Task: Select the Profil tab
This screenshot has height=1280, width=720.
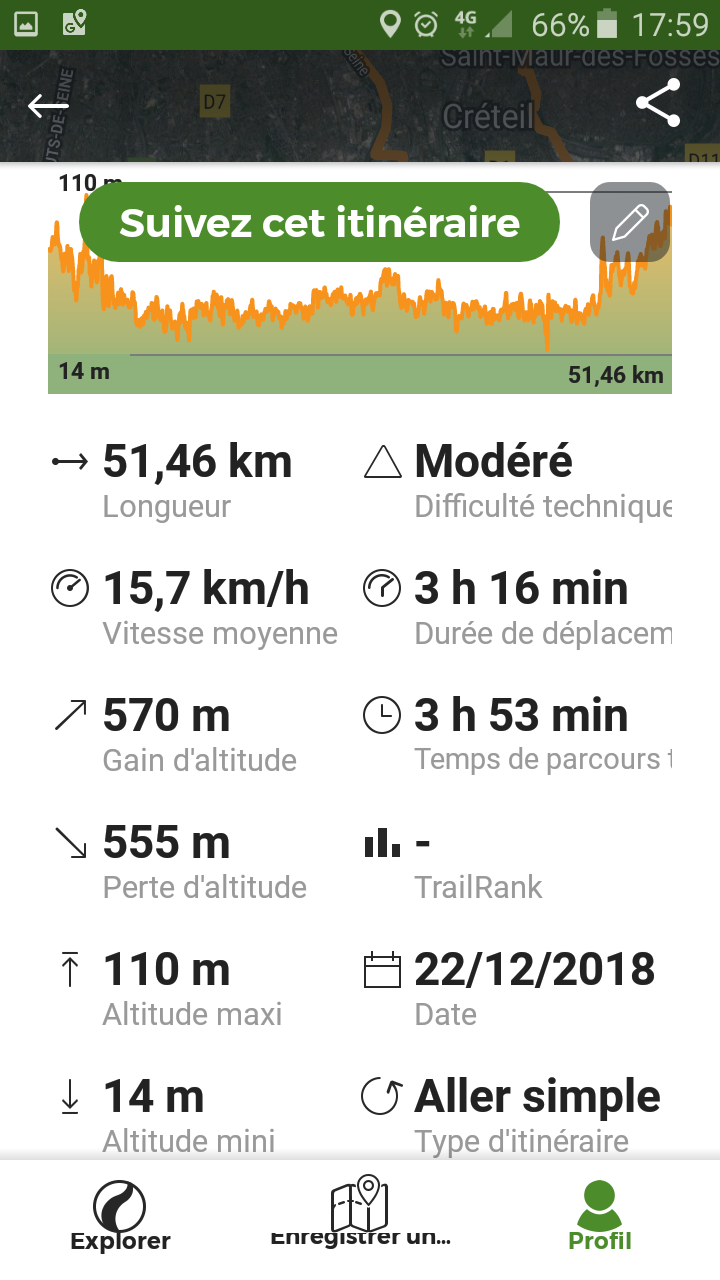Action: point(600,1215)
